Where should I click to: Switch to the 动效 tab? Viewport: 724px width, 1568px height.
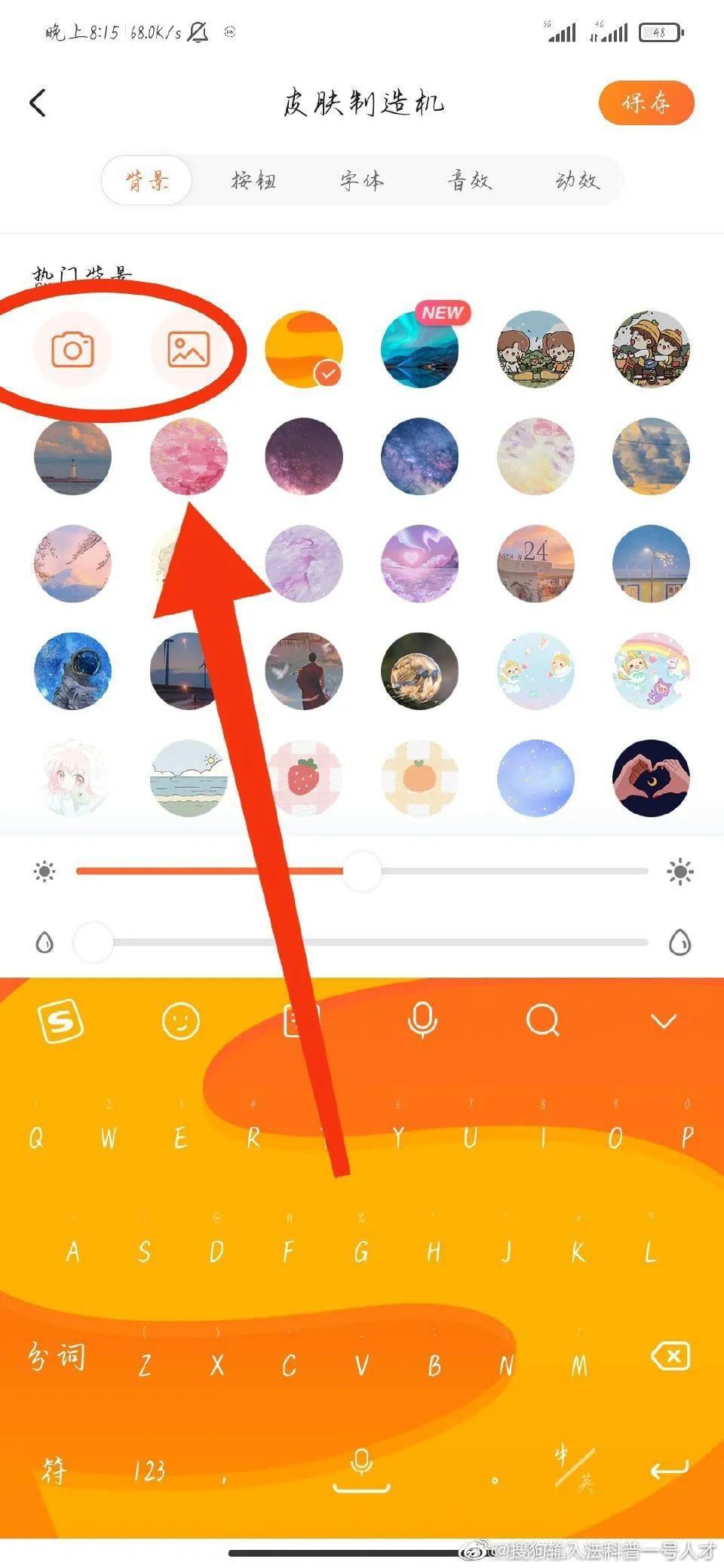(578, 180)
